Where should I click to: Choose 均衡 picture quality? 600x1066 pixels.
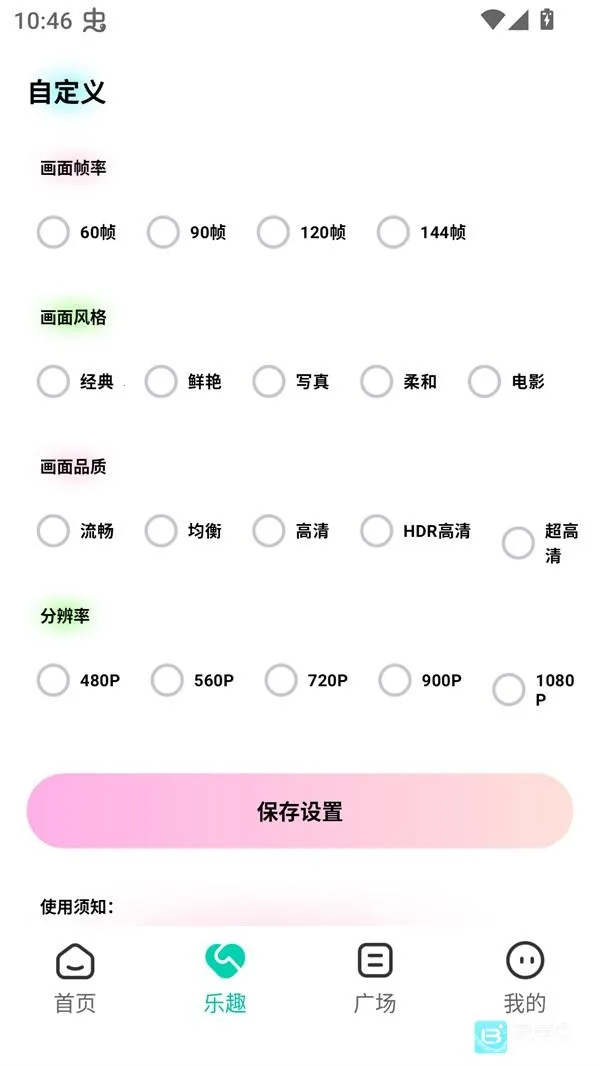click(161, 531)
